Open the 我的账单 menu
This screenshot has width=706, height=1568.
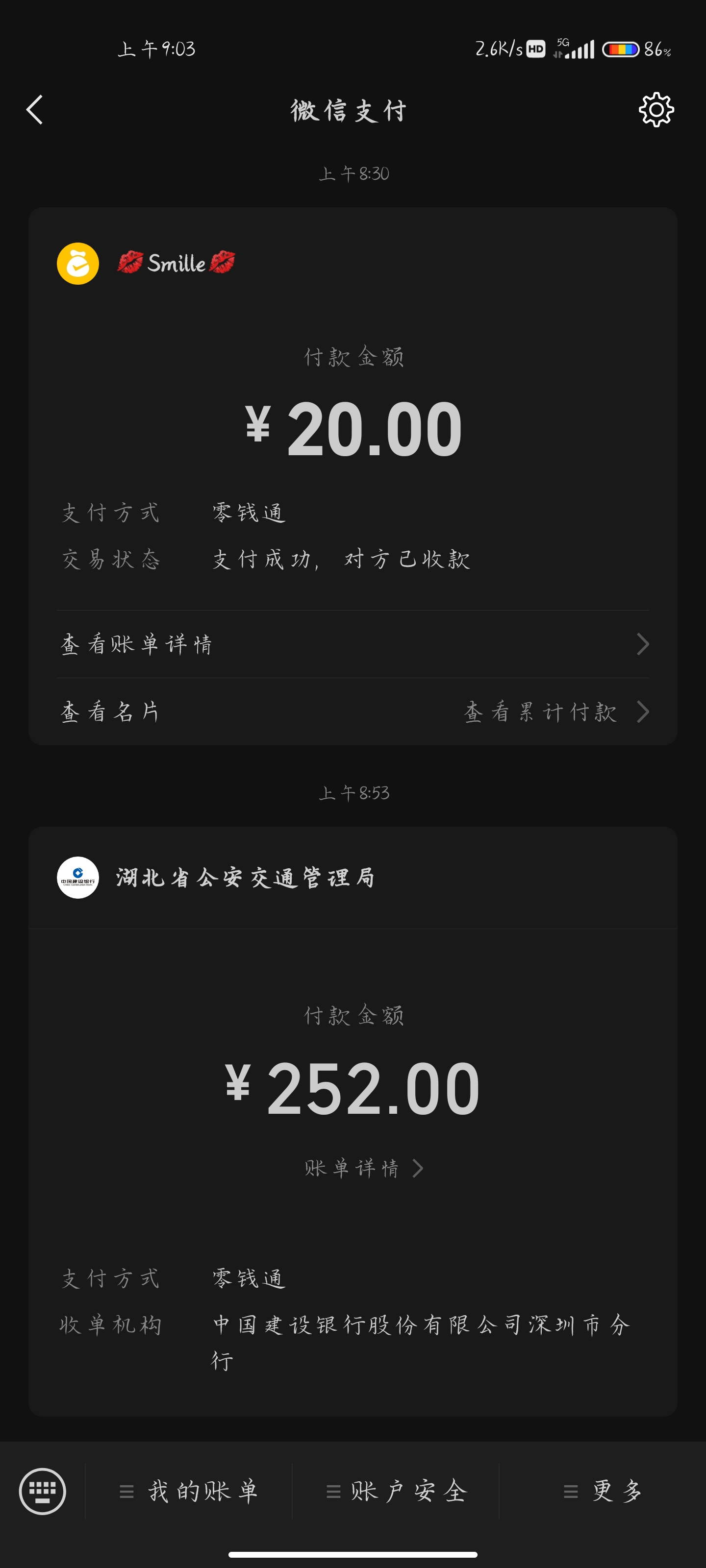189,1491
